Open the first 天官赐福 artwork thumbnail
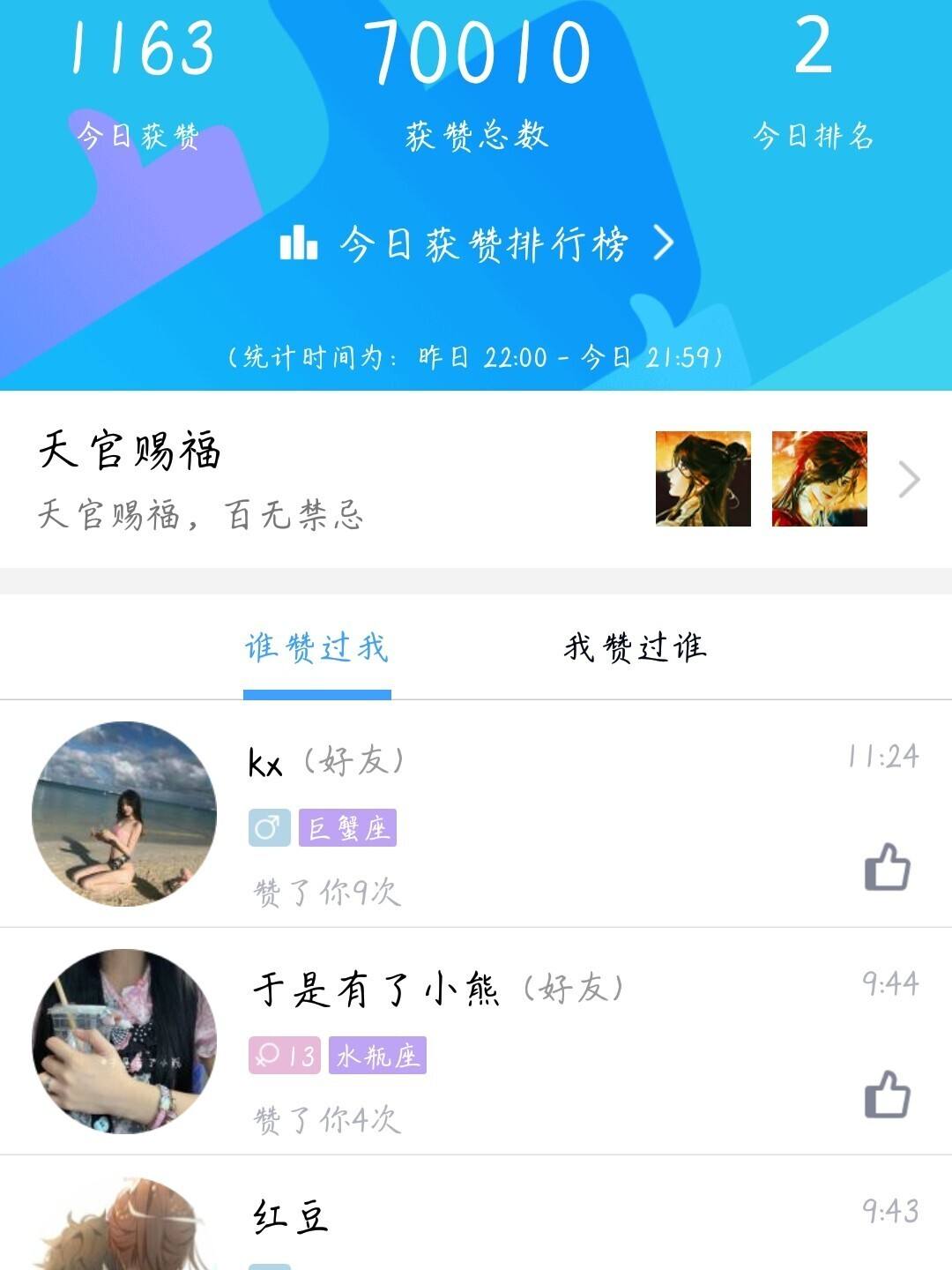Screen dimensions: 952x1270 (x=703, y=477)
